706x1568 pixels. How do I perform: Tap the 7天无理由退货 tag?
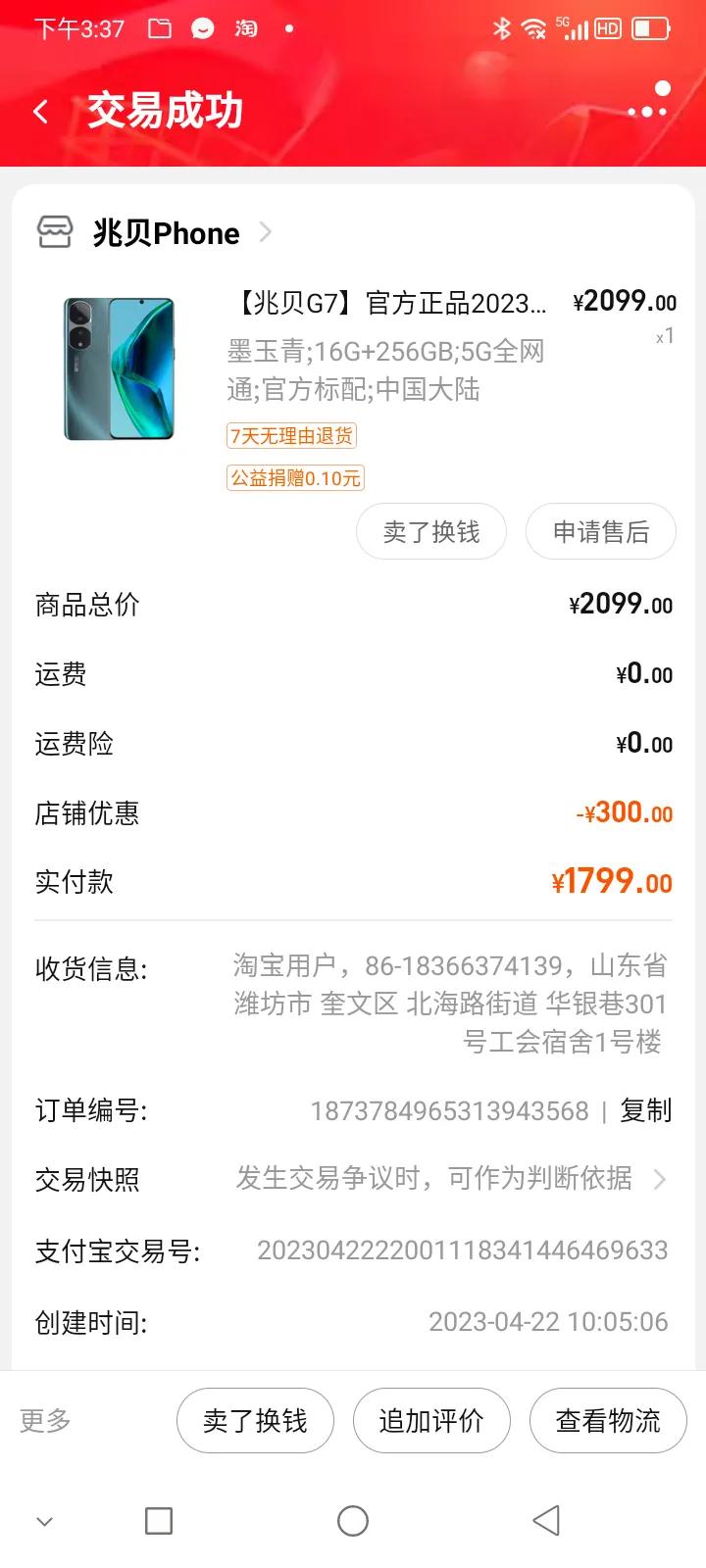pos(293,436)
